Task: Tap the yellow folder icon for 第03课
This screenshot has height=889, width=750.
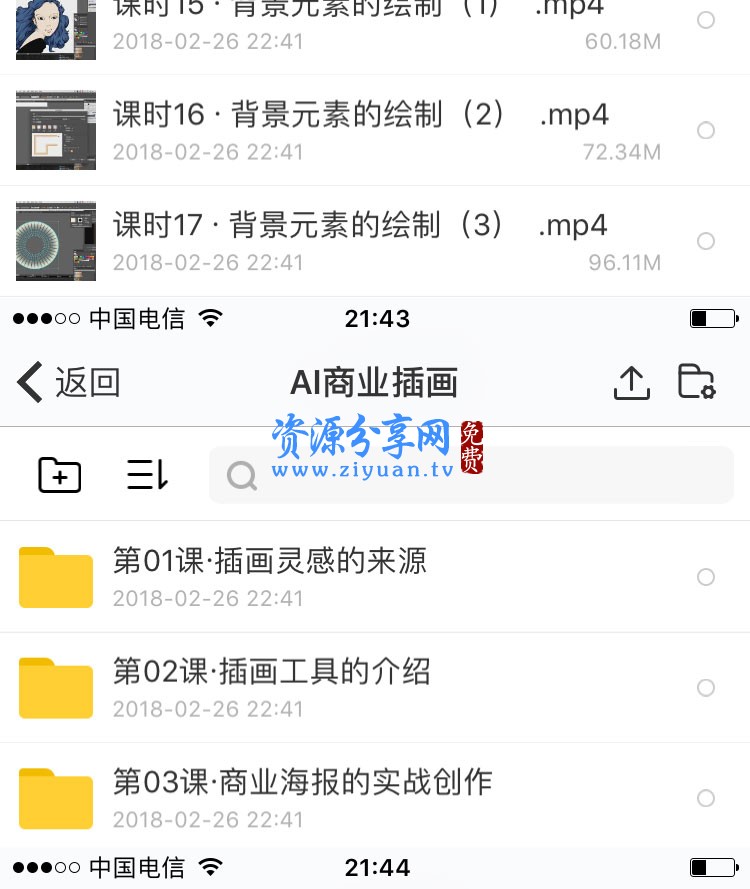Action: click(55, 798)
